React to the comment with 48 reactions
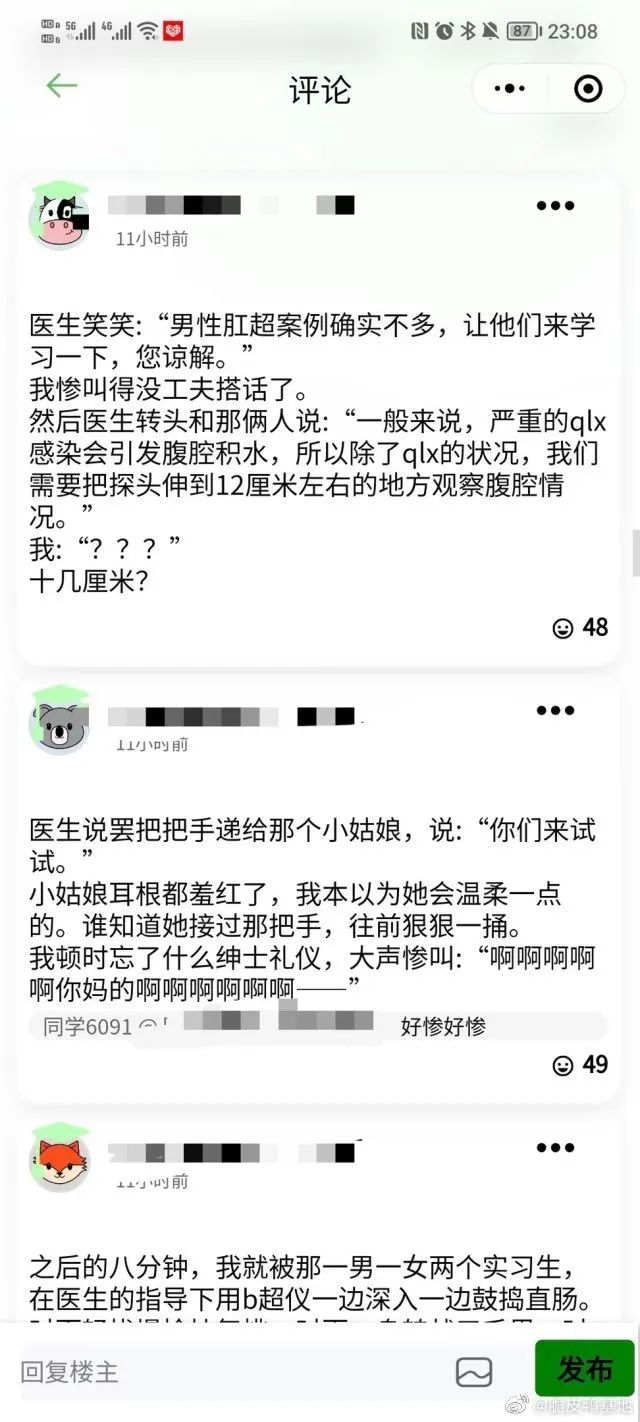The width and height of the screenshot is (640, 1422). point(580,627)
